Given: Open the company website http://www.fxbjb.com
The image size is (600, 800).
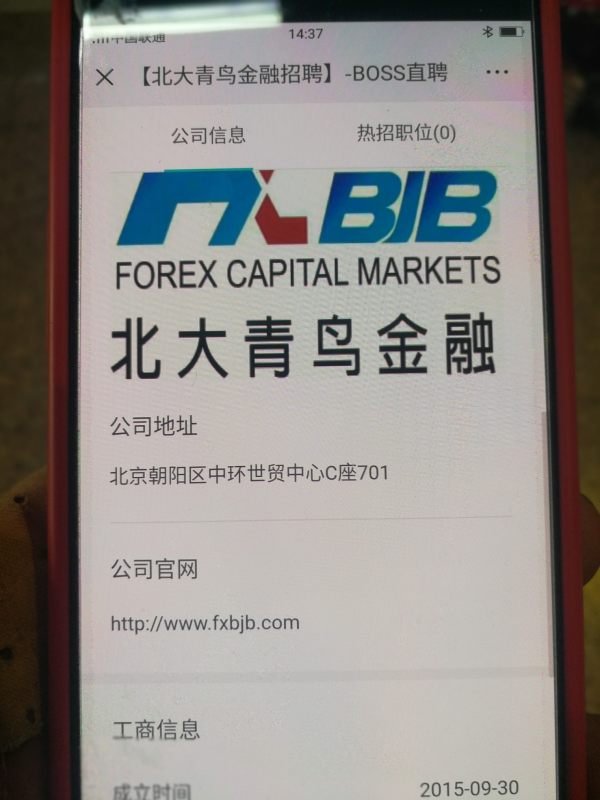Looking at the screenshot, I should coord(205,623).
